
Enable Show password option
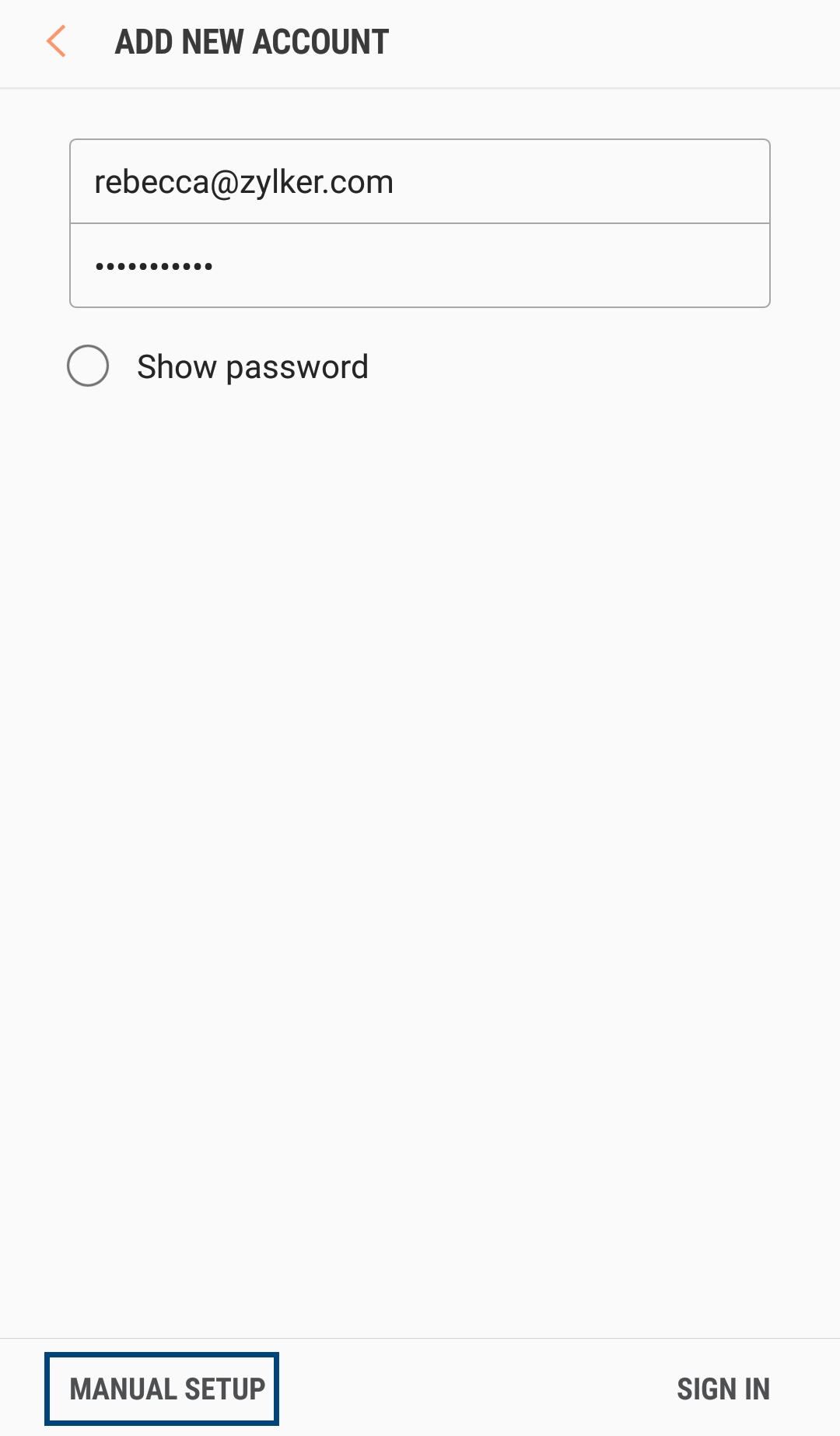(88, 366)
